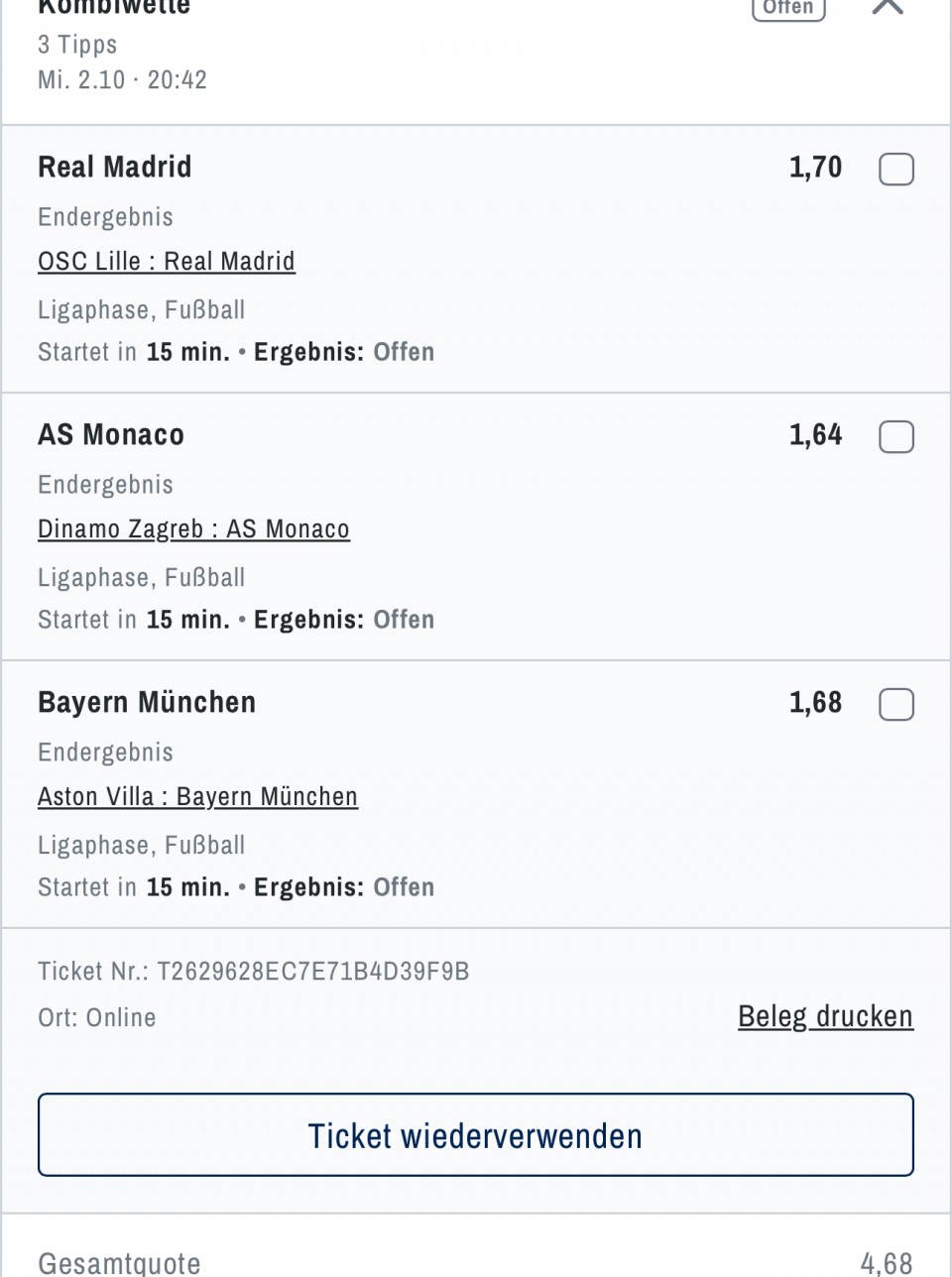The height and width of the screenshot is (1277, 952).
Task: Tick the Real Madrid 1,70 checkbox
Action: [x=896, y=170]
